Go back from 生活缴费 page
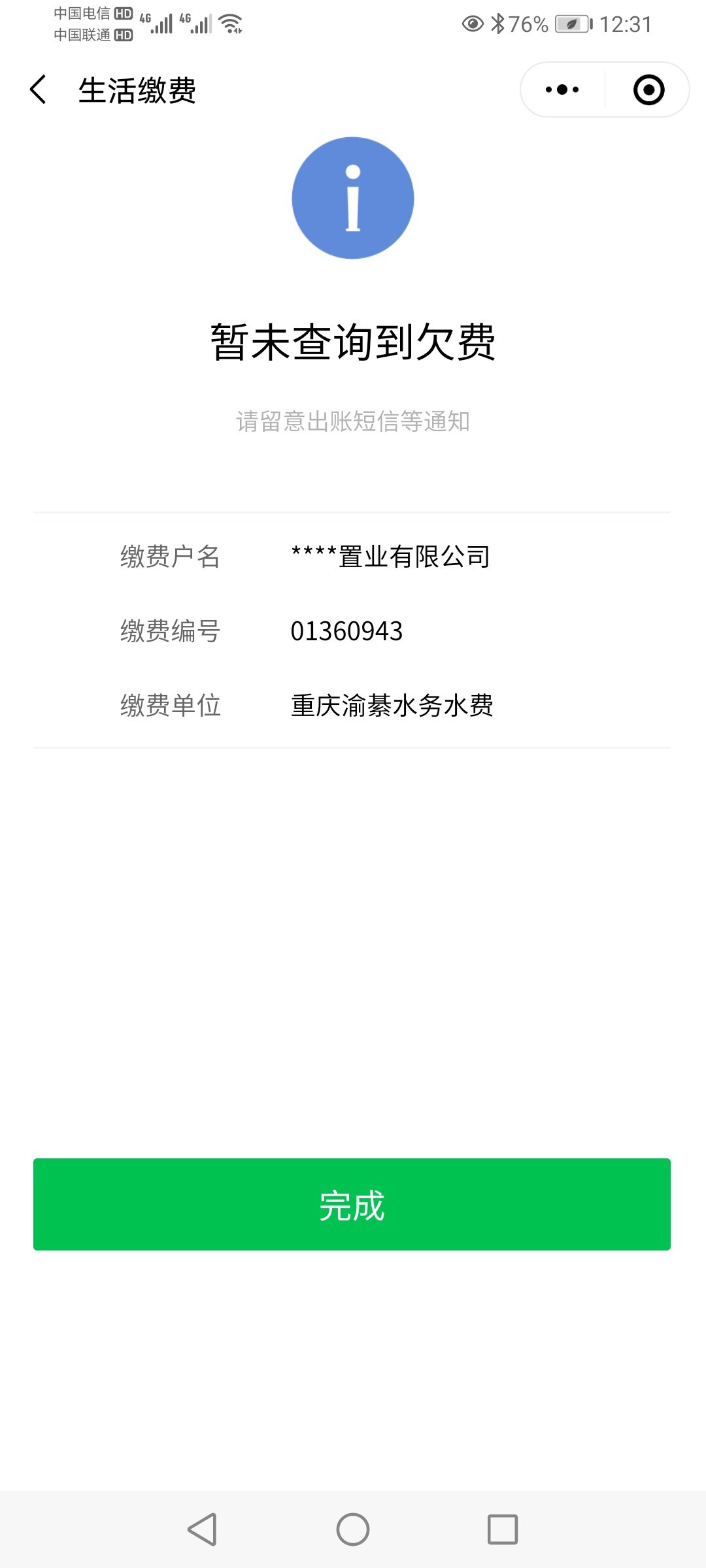The image size is (706, 1568). click(x=39, y=90)
